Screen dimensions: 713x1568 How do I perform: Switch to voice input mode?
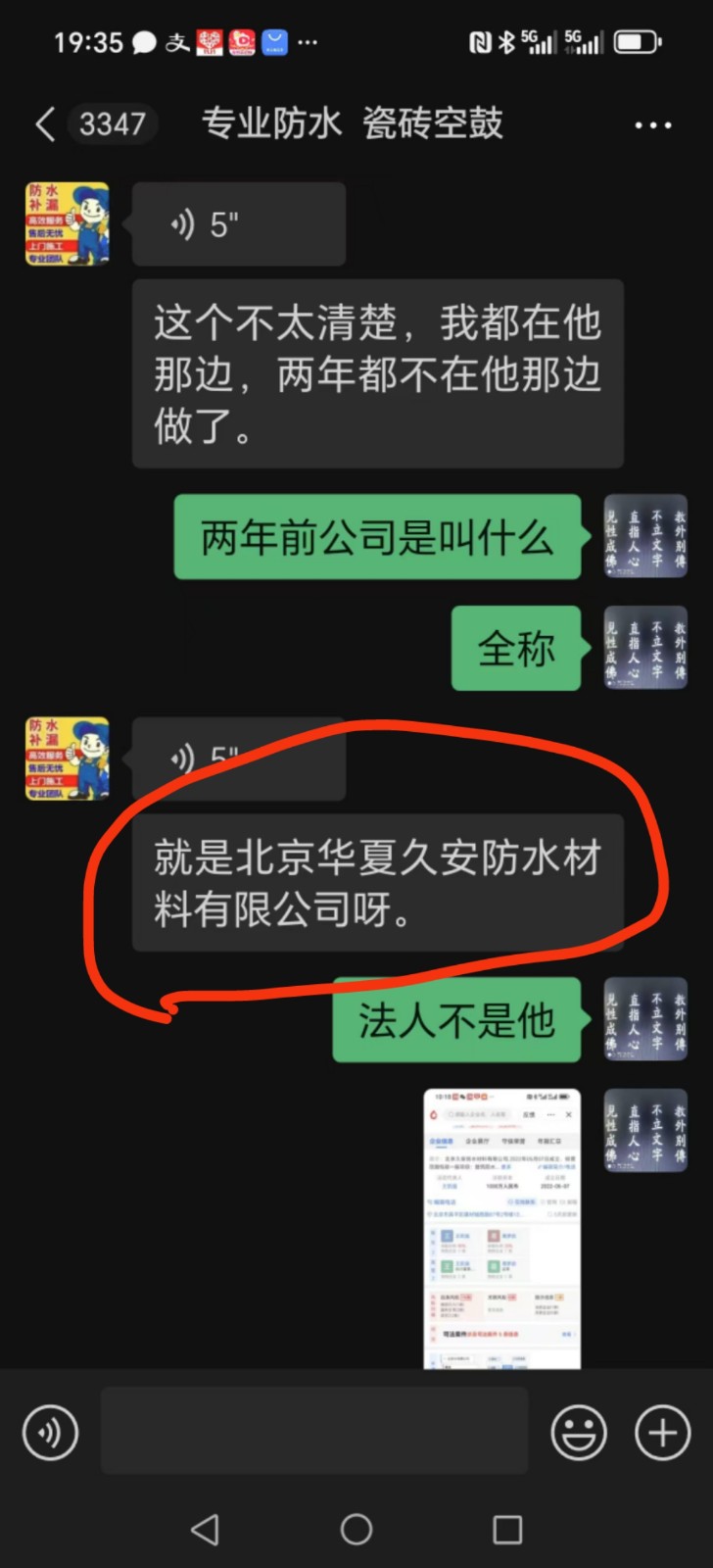point(50,1433)
